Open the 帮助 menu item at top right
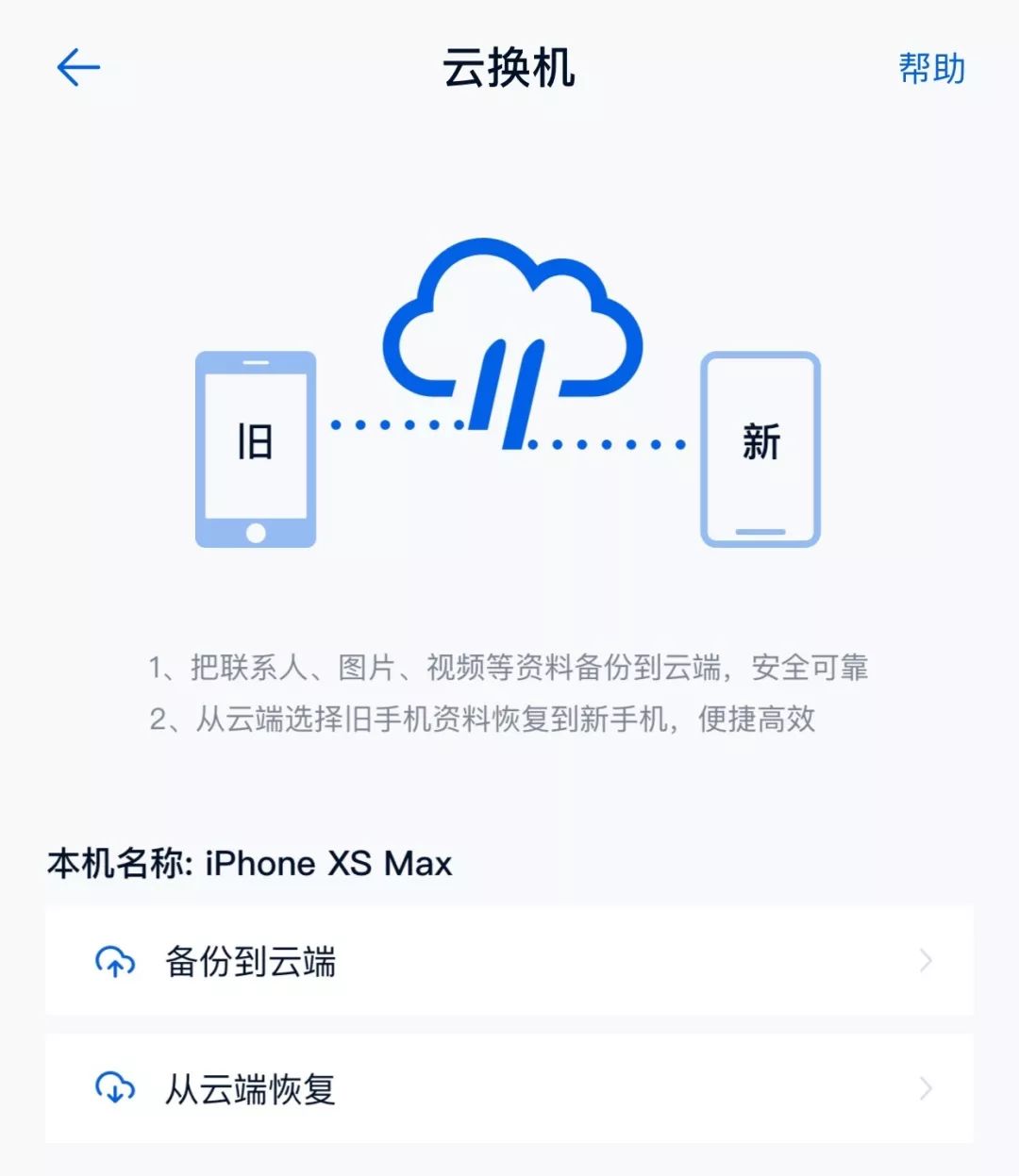Image resolution: width=1019 pixels, height=1176 pixels. tap(929, 68)
